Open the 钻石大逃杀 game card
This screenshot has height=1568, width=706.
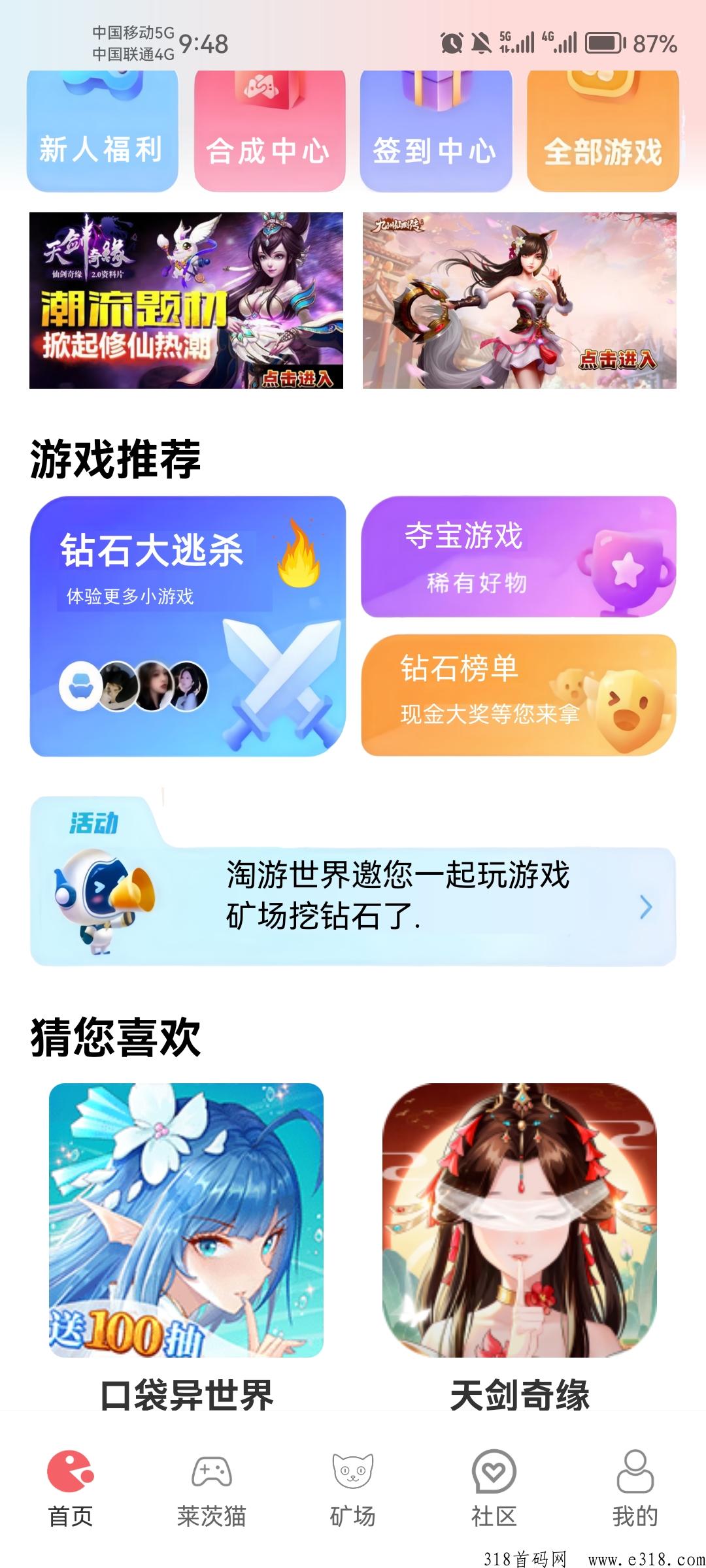pos(188,626)
